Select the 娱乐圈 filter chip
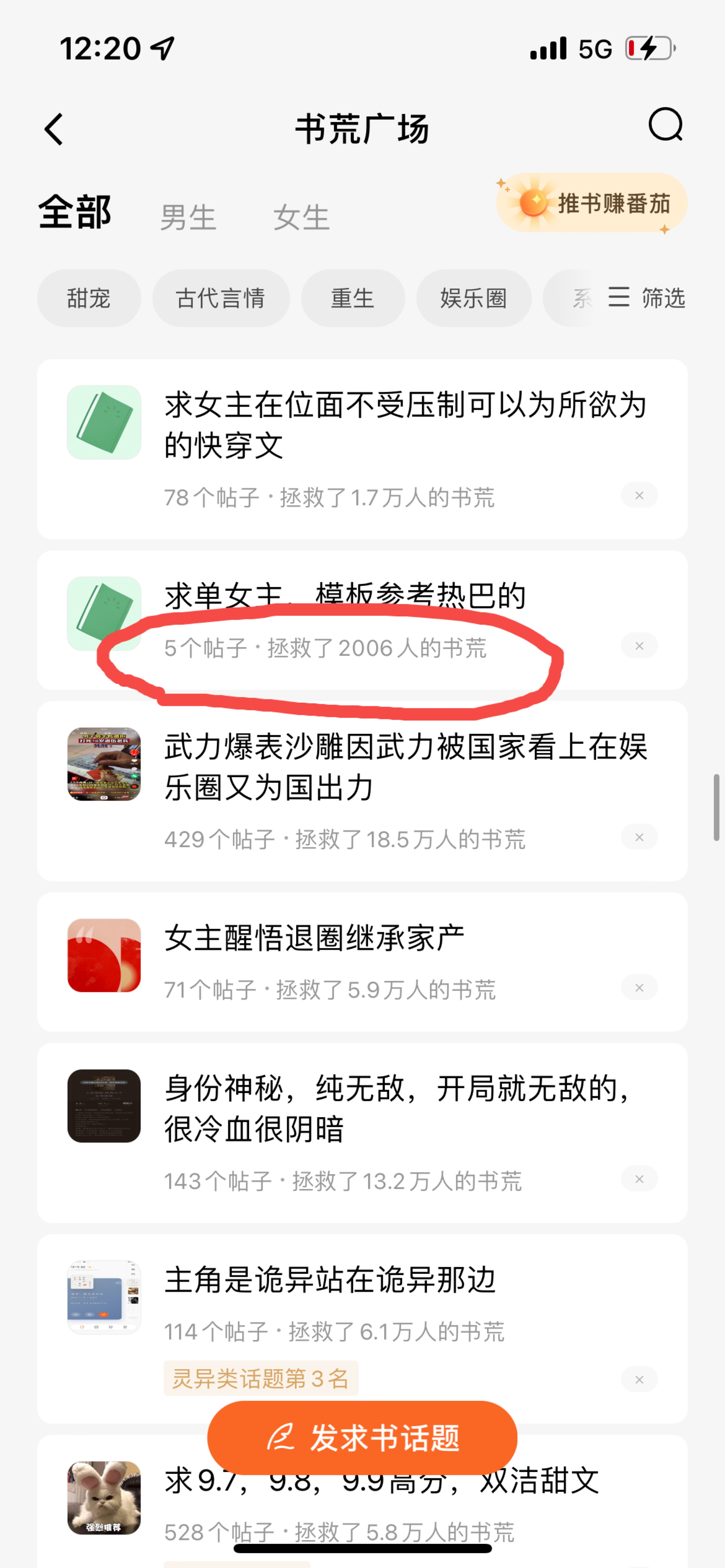725x1568 pixels. [x=473, y=298]
